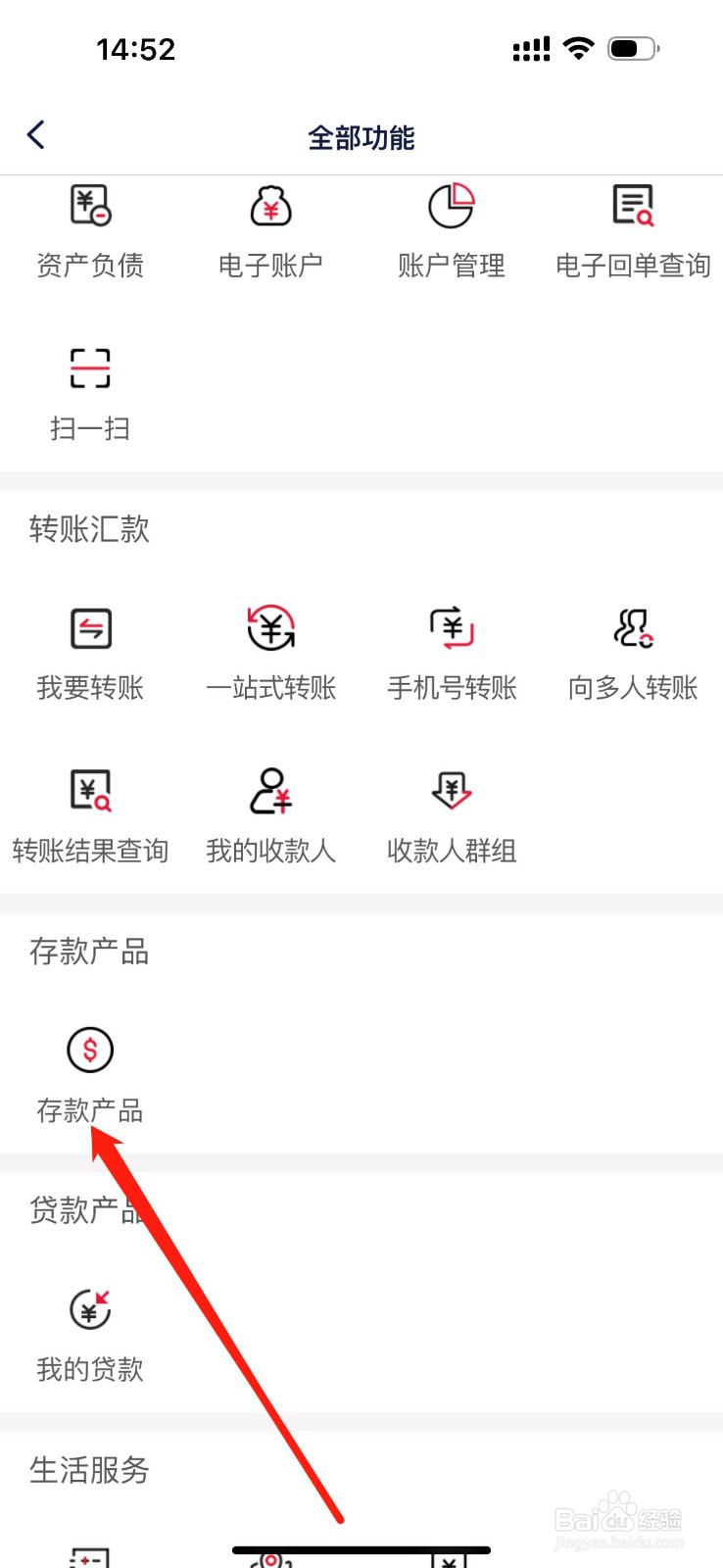Open 我的贷款 (my loans)
The image size is (723, 1568).
90,1336
